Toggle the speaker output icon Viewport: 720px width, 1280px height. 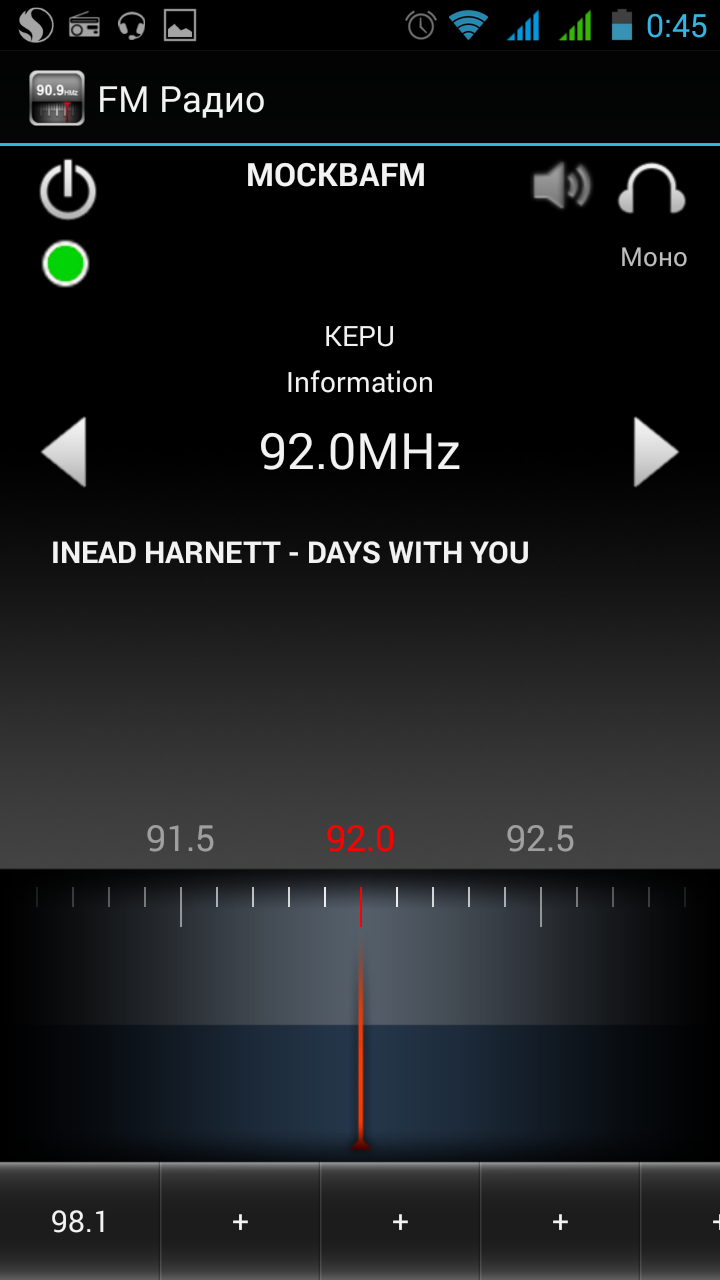point(561,187)
